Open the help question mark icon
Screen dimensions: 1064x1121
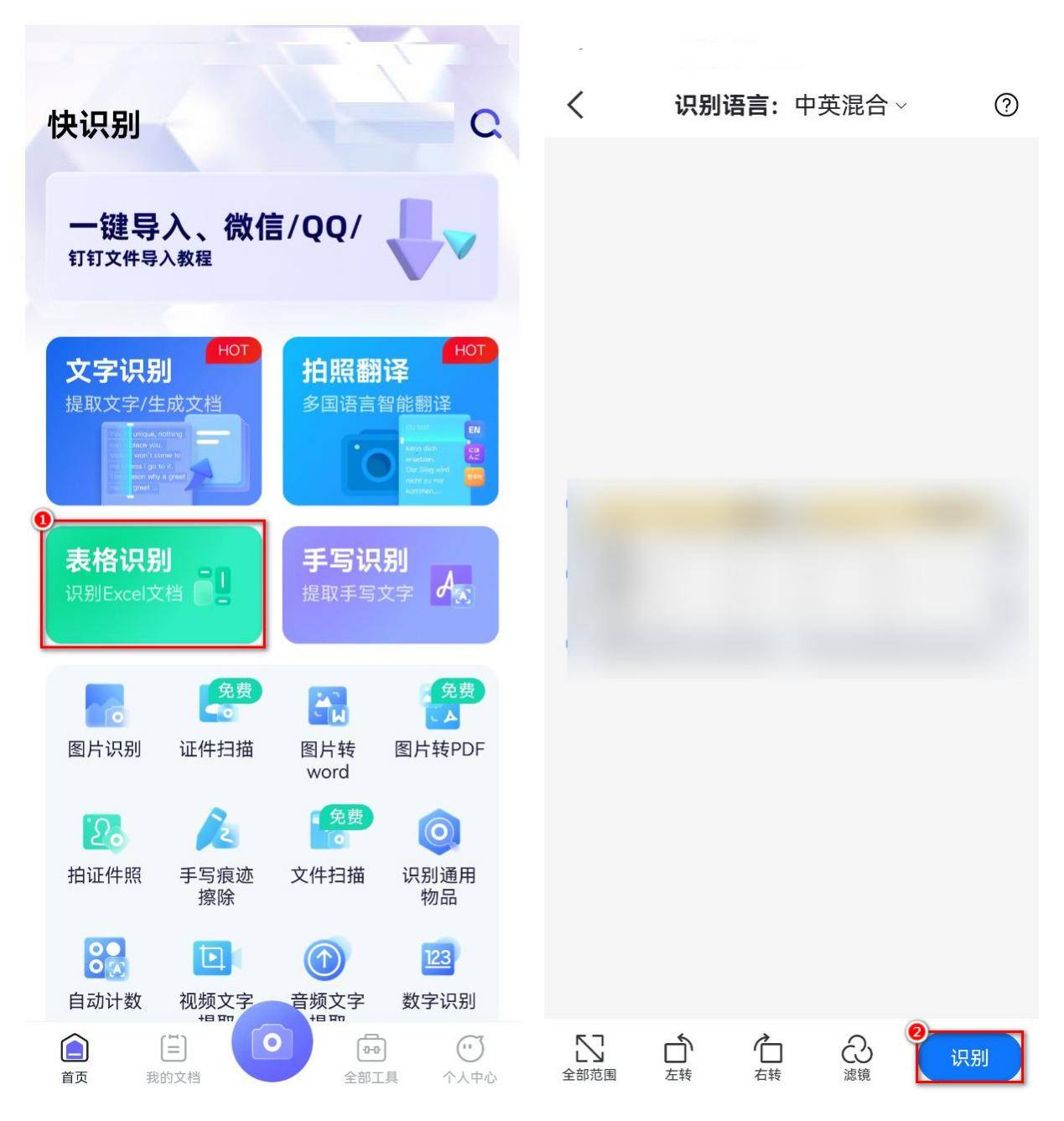pos(1005,105)
